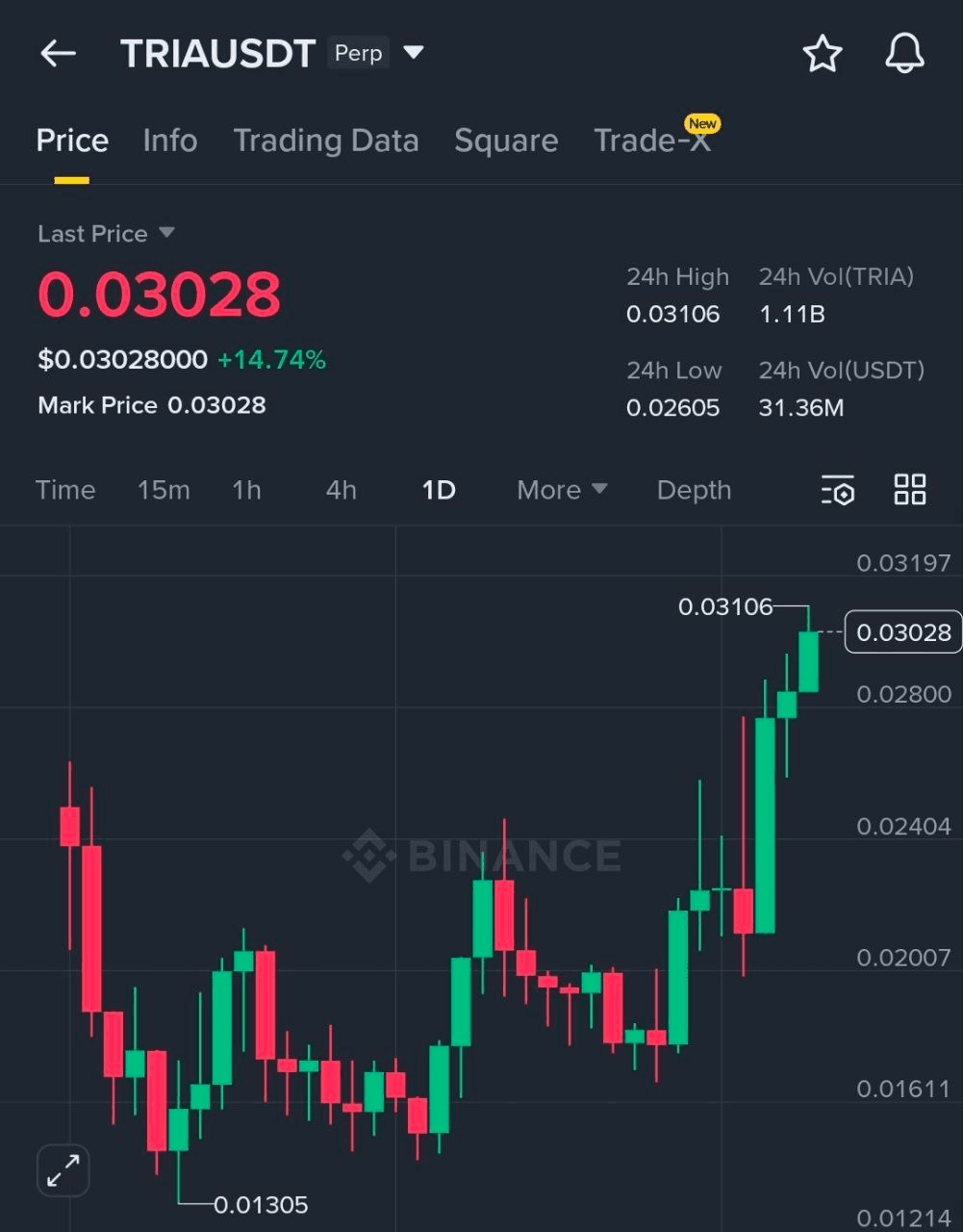Select the Time chart view

[65, 490]
